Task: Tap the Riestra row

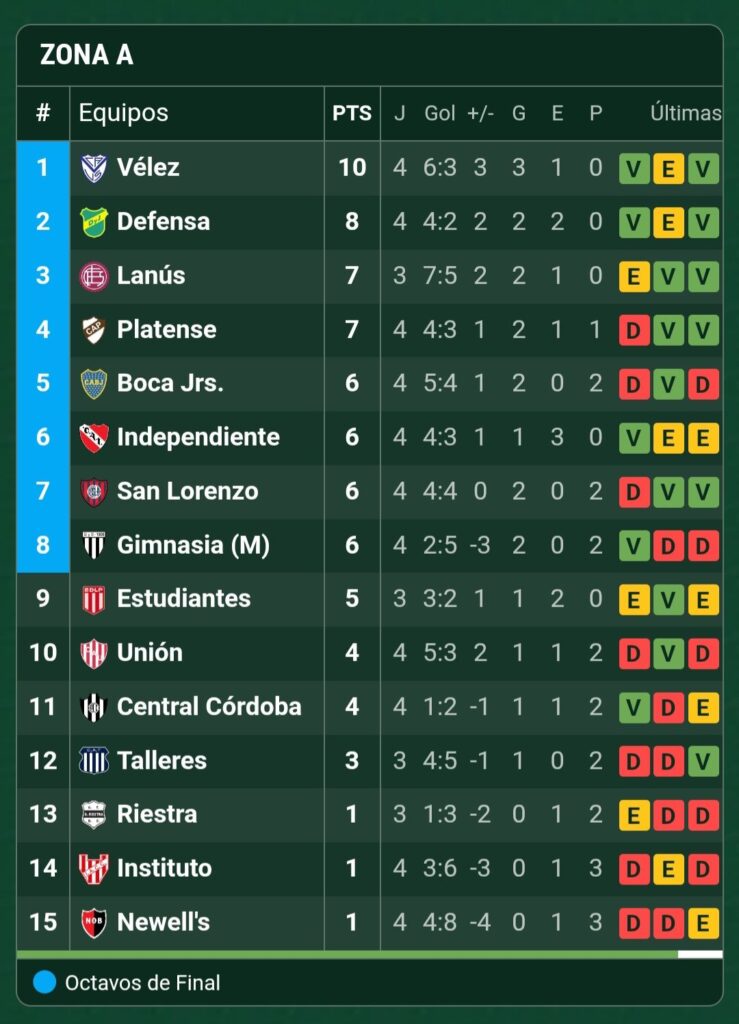Action: tap(157, 814)
